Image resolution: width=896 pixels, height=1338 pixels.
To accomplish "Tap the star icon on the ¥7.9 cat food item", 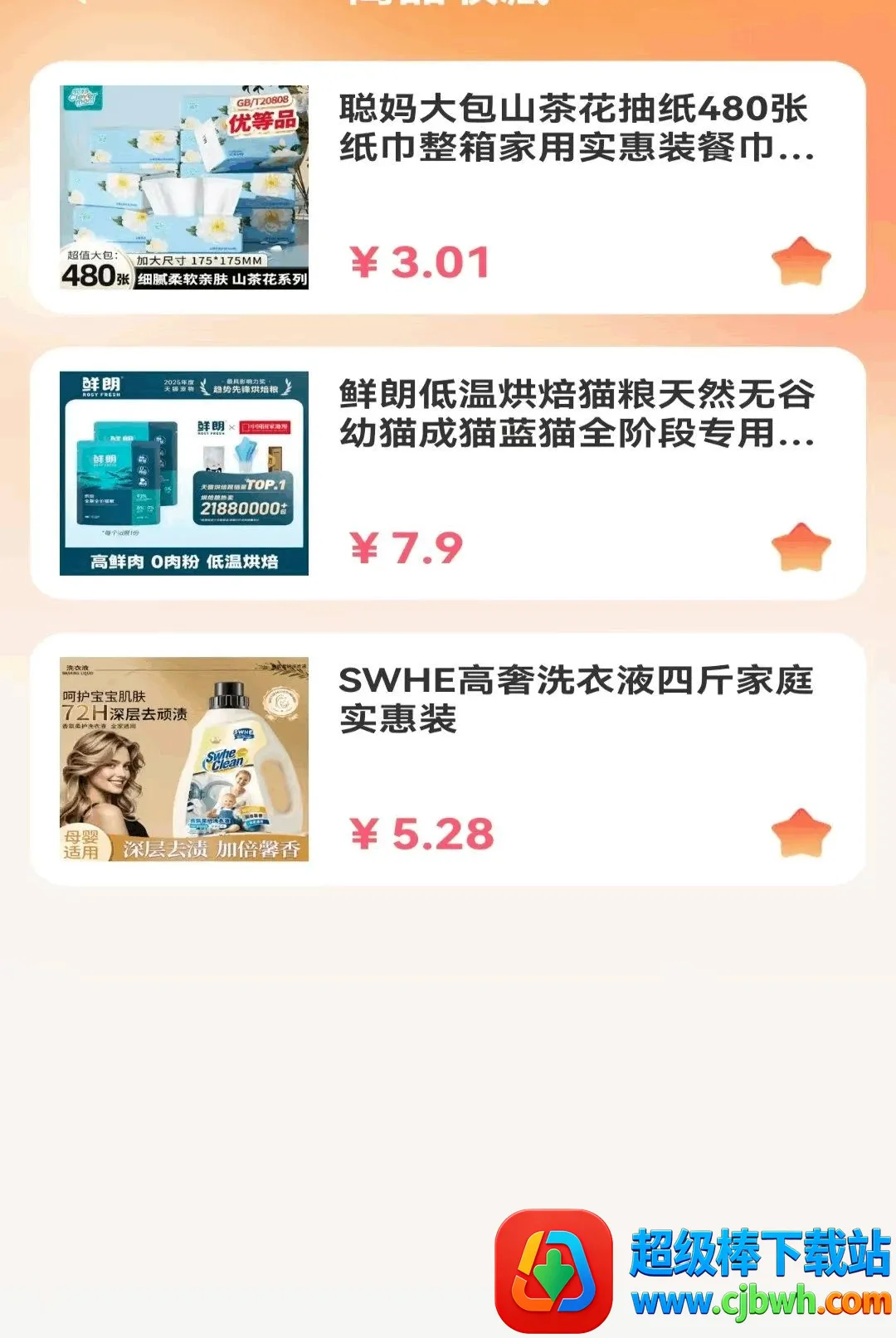I will [x=801, y=547].
